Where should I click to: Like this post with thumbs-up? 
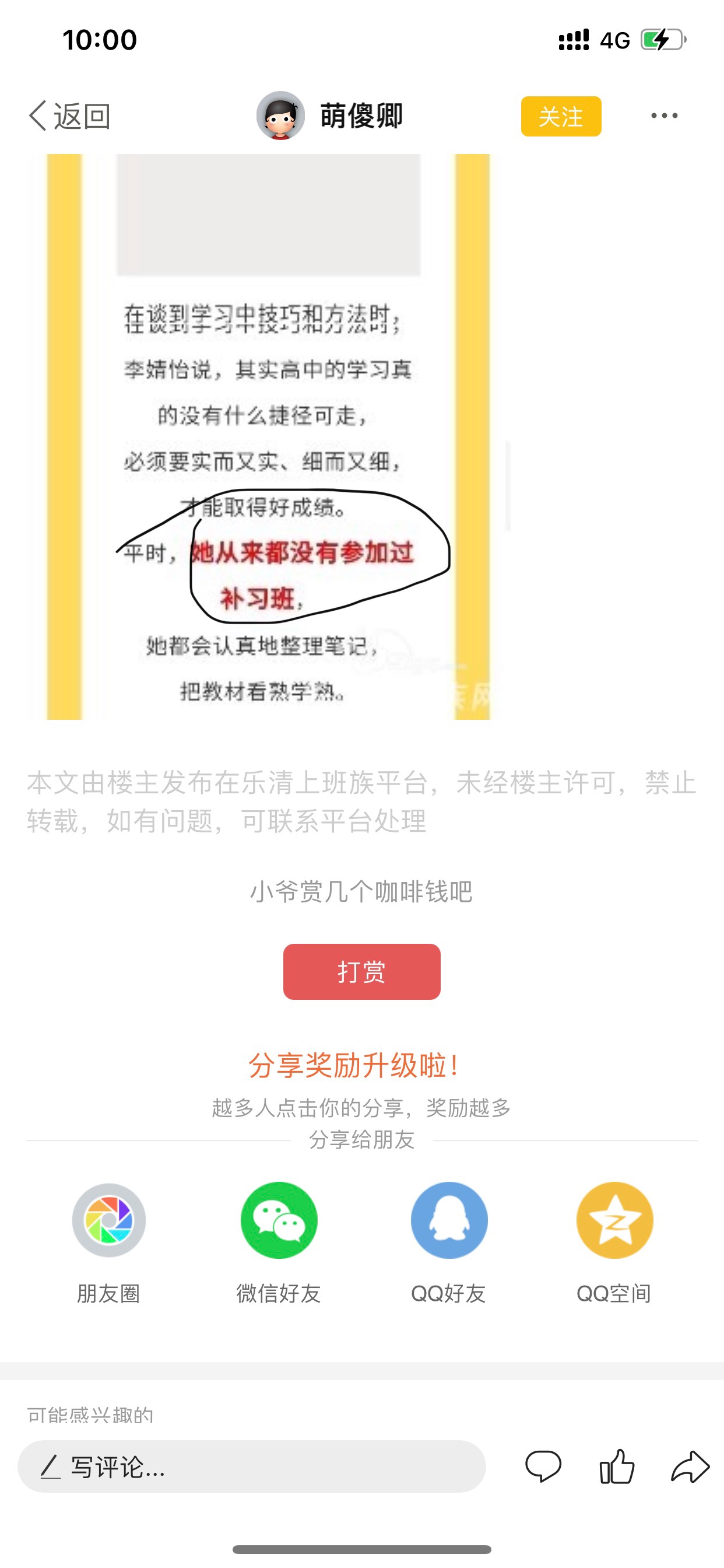pos(617,1466)
